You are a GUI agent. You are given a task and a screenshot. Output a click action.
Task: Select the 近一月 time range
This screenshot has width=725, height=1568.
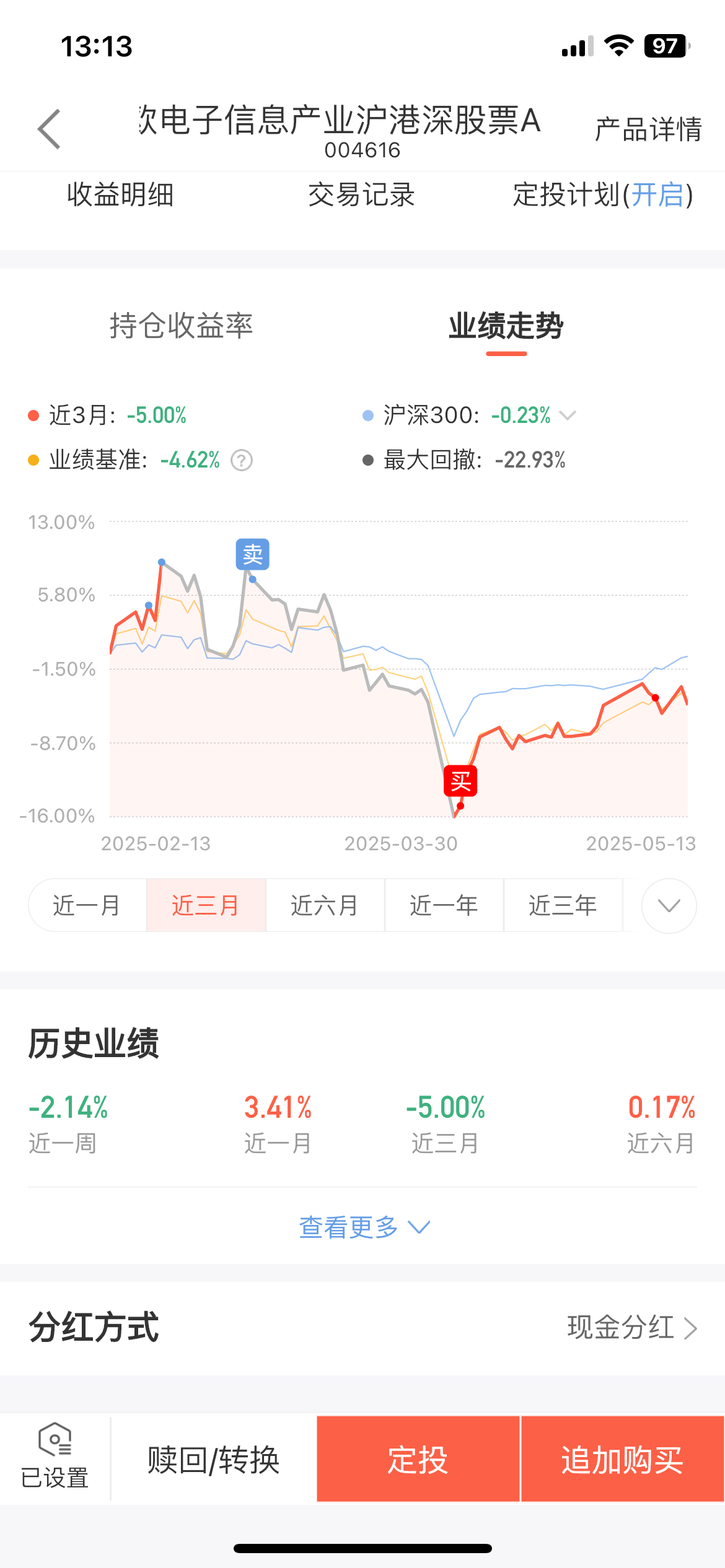tap(87, 905)
